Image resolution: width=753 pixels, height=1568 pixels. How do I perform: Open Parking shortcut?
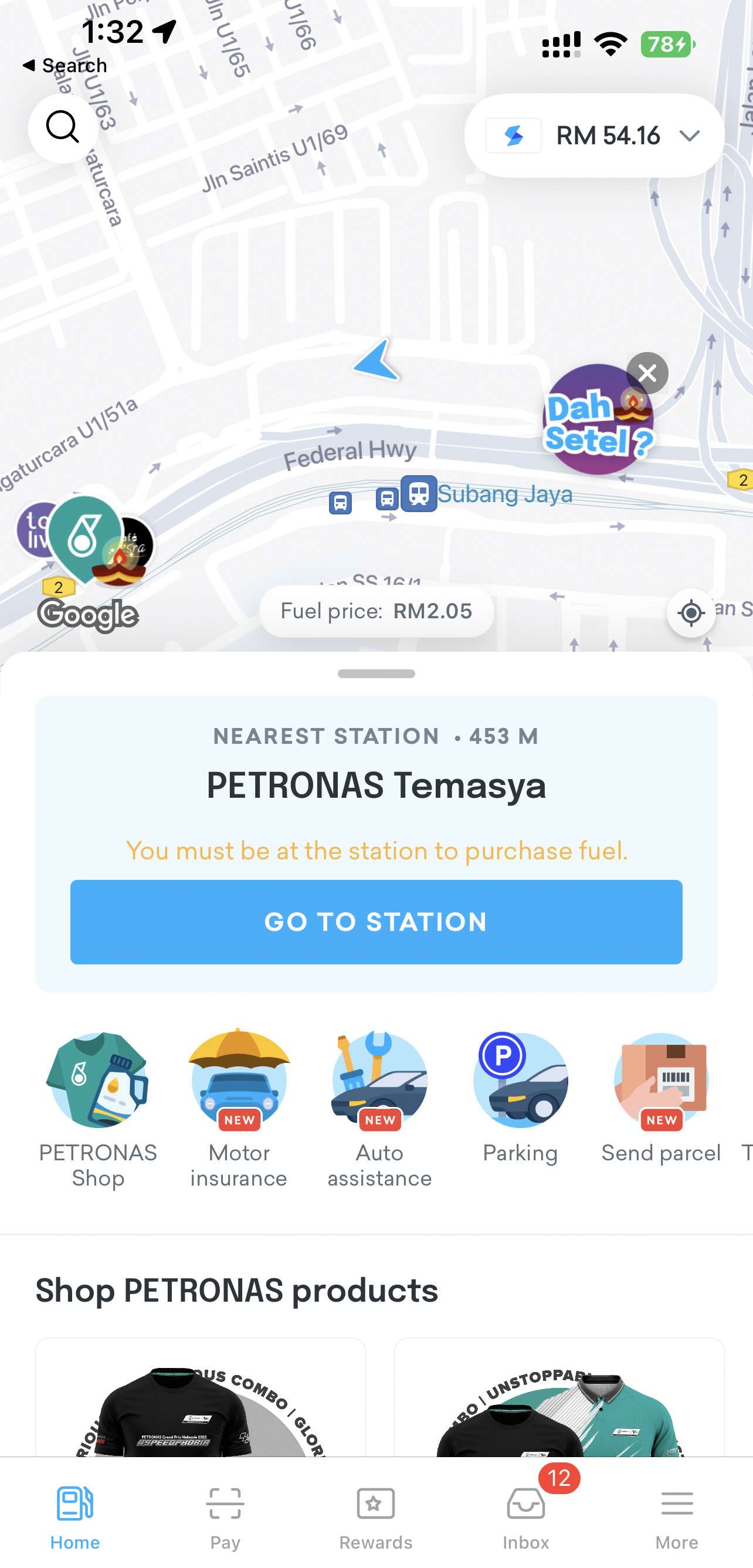point(520,1098)
